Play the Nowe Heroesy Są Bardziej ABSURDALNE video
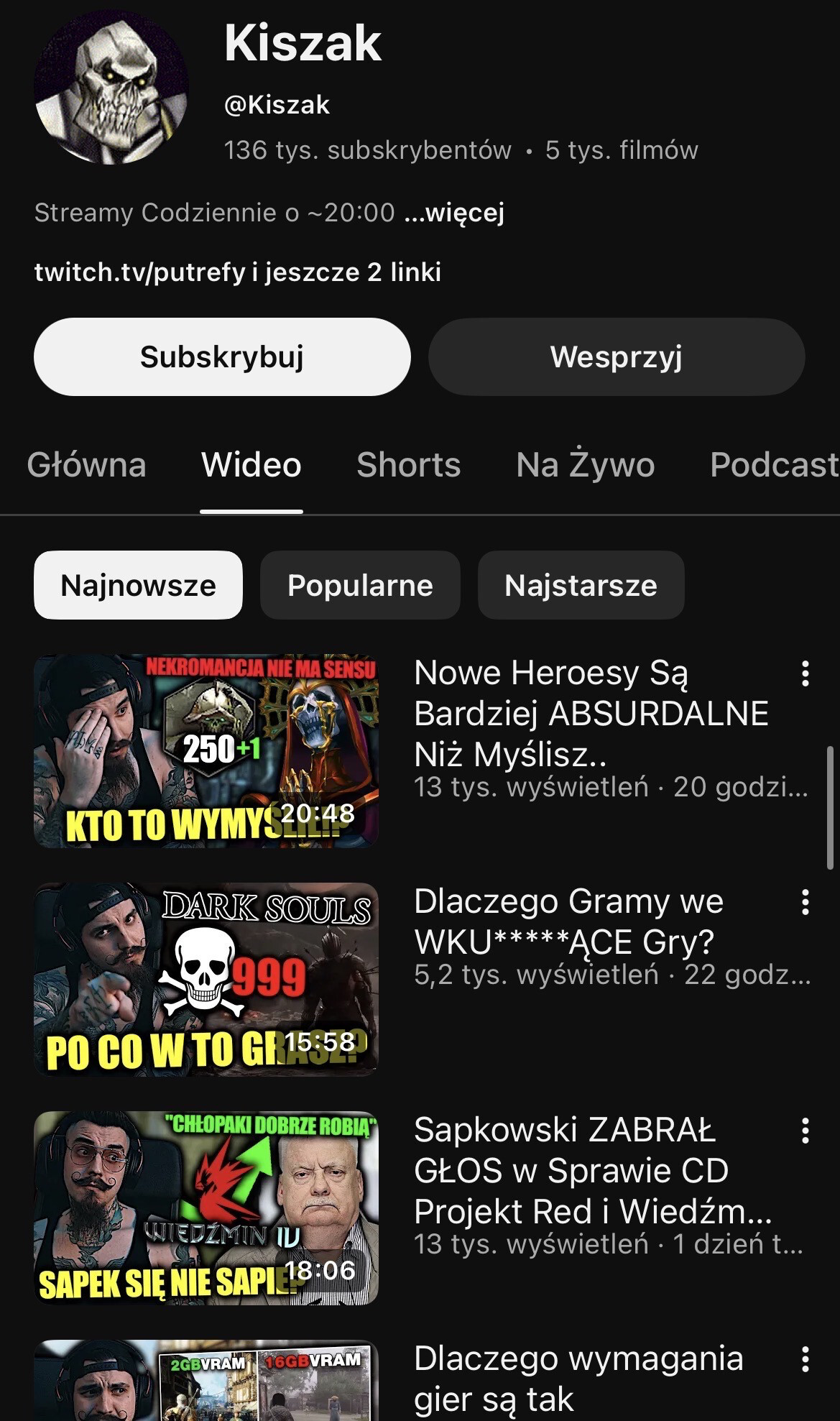 click(x=206, y=750)
